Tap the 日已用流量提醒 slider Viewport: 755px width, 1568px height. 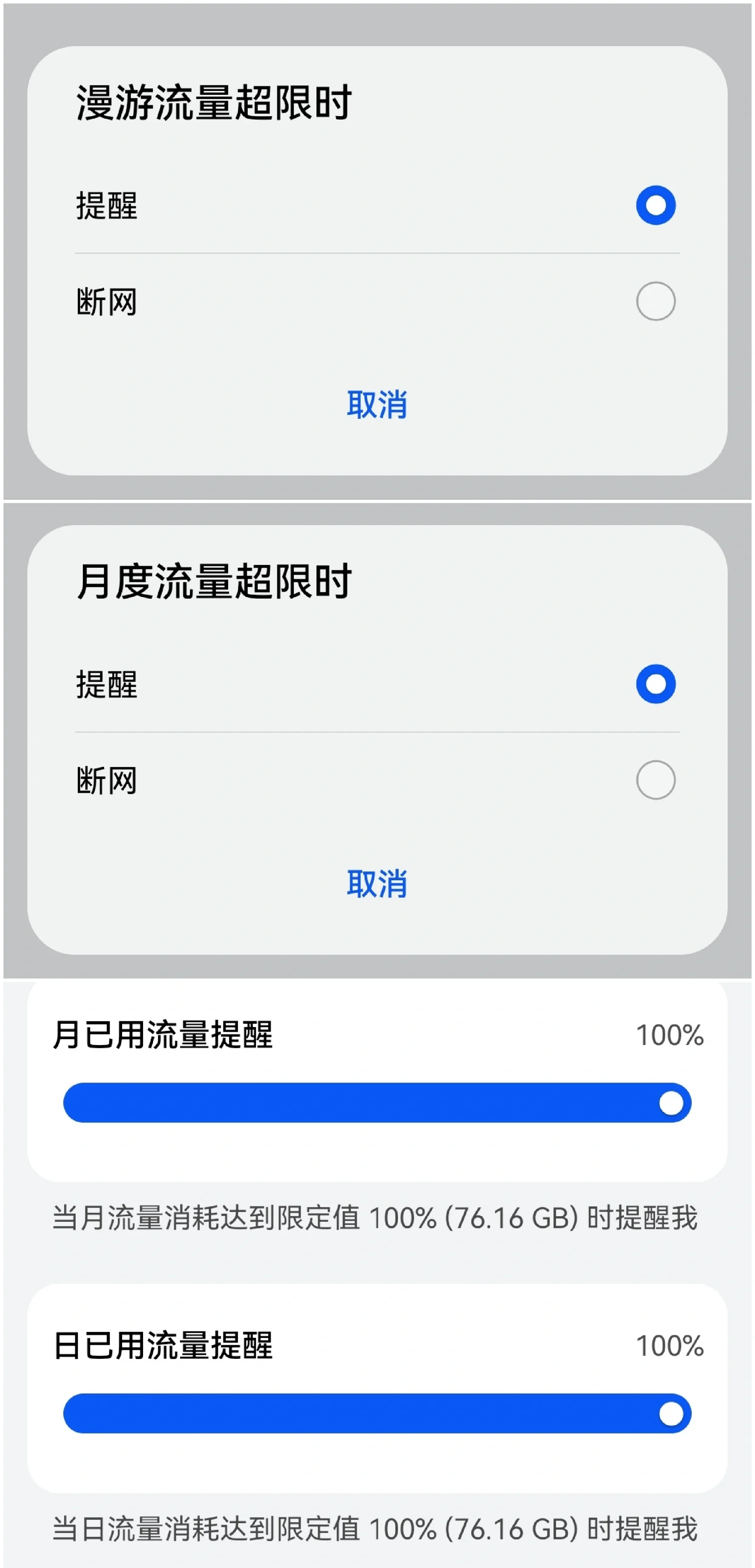tap(377, 1413)
